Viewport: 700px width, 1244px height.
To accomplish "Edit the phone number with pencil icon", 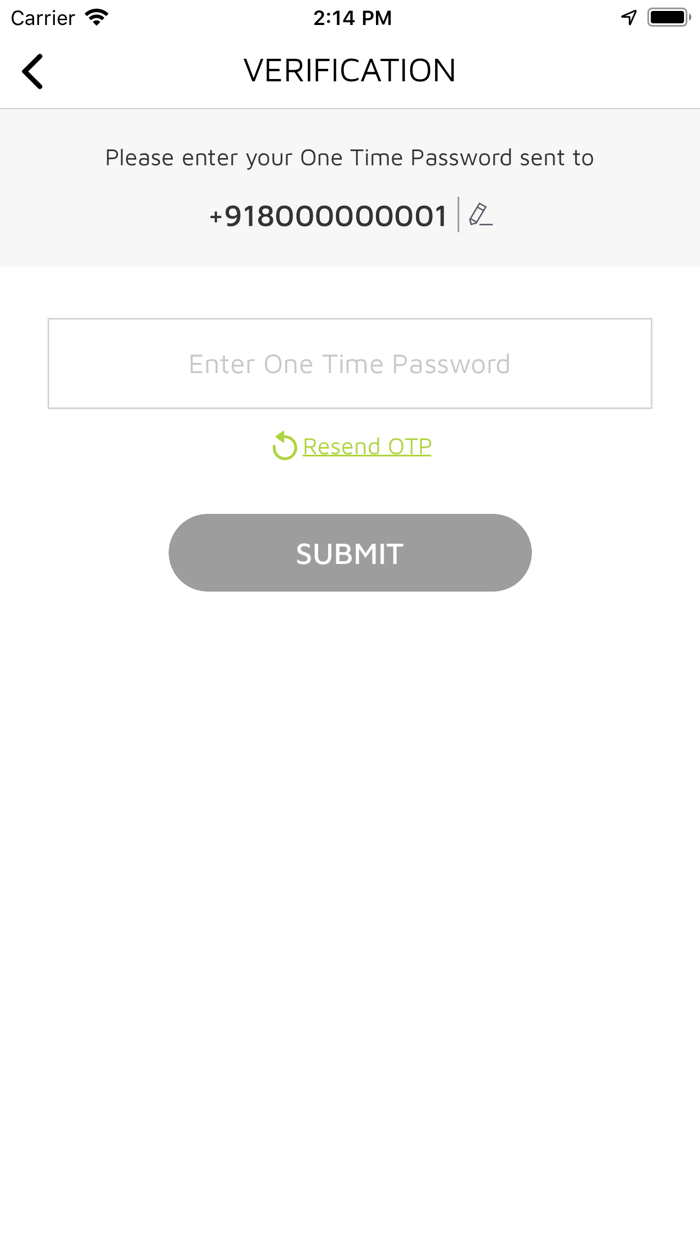I will click(x=481, y=215).
